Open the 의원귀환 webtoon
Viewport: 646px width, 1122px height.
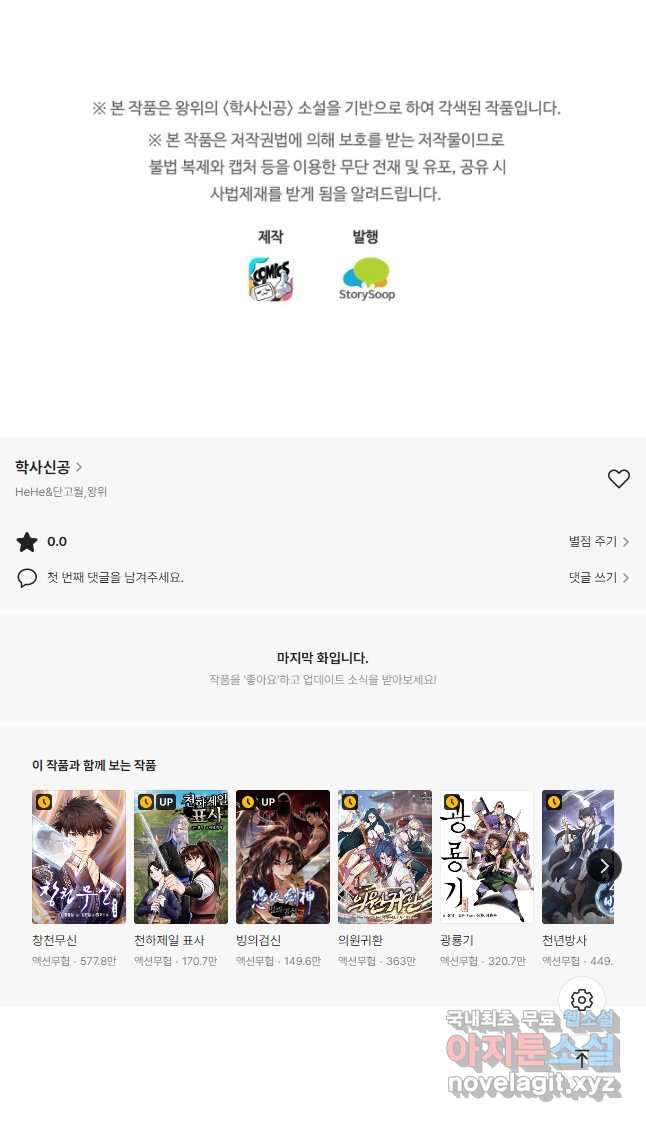385,857
